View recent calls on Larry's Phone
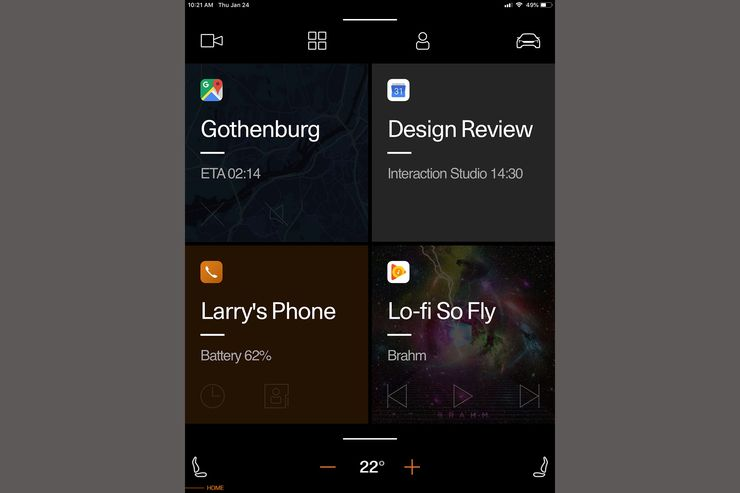The width and height of the screenshot is (740, 493). (212, 396)
